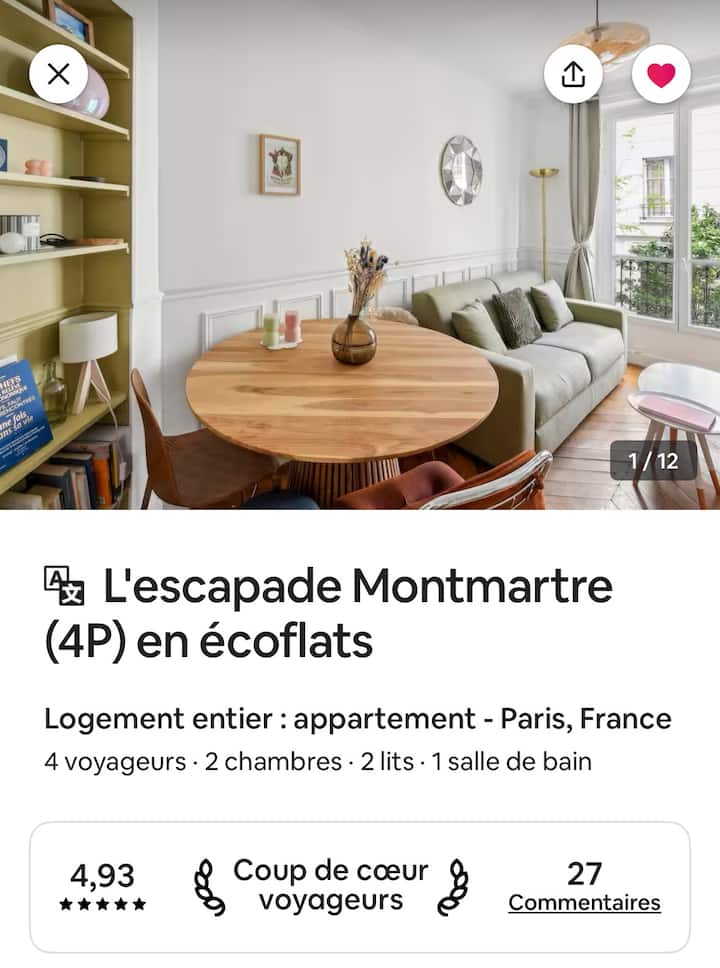720x968 pixels.
Task: Share this listing via the share icon
Action: [573, 74]
